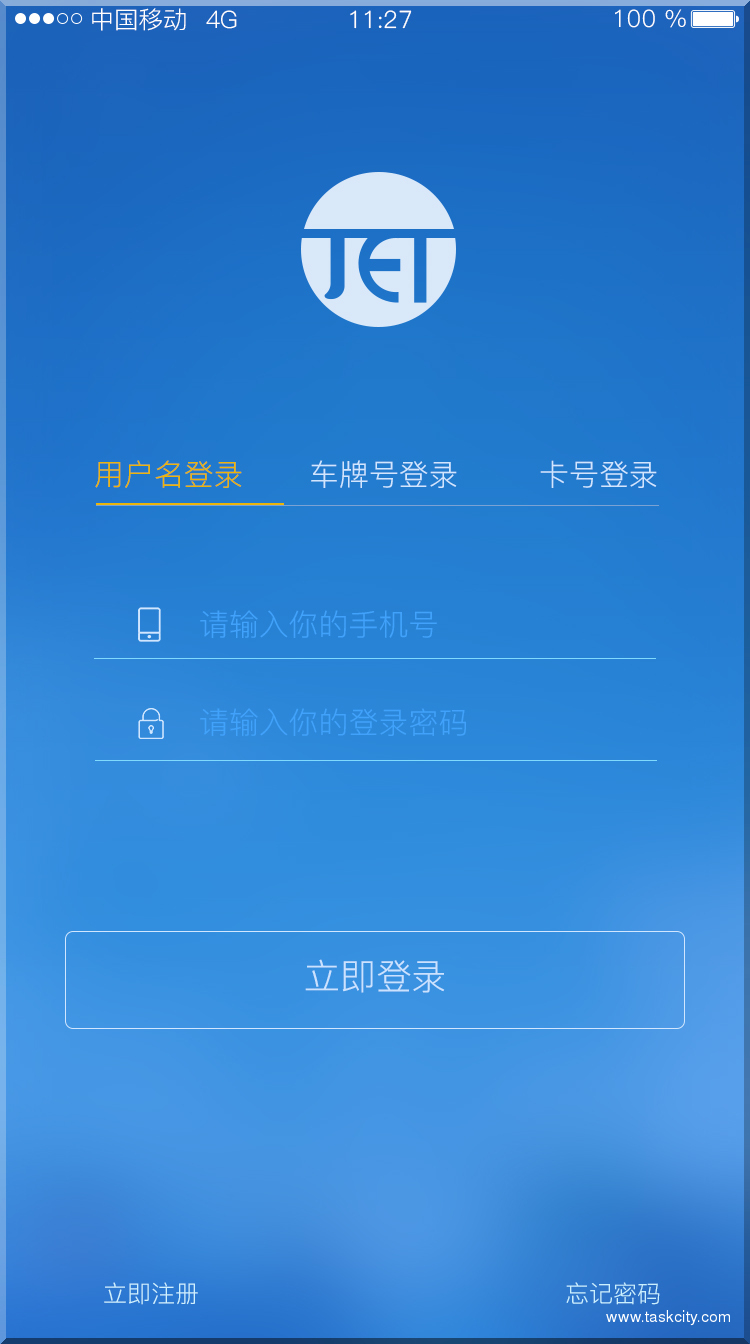This screenshot has height=1344, width=750.
Task: Click the phone icon beside the mobile number field
Action: [x=149, y=622]
